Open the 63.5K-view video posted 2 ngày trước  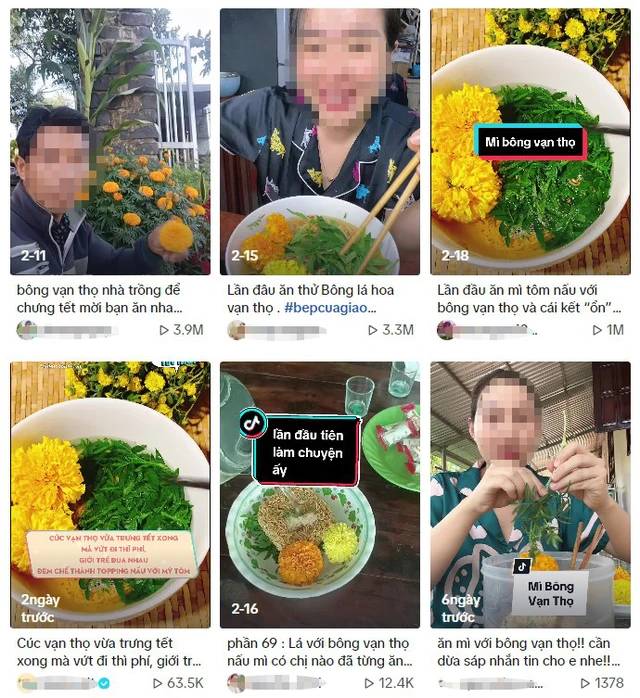(x=110, y=495)
